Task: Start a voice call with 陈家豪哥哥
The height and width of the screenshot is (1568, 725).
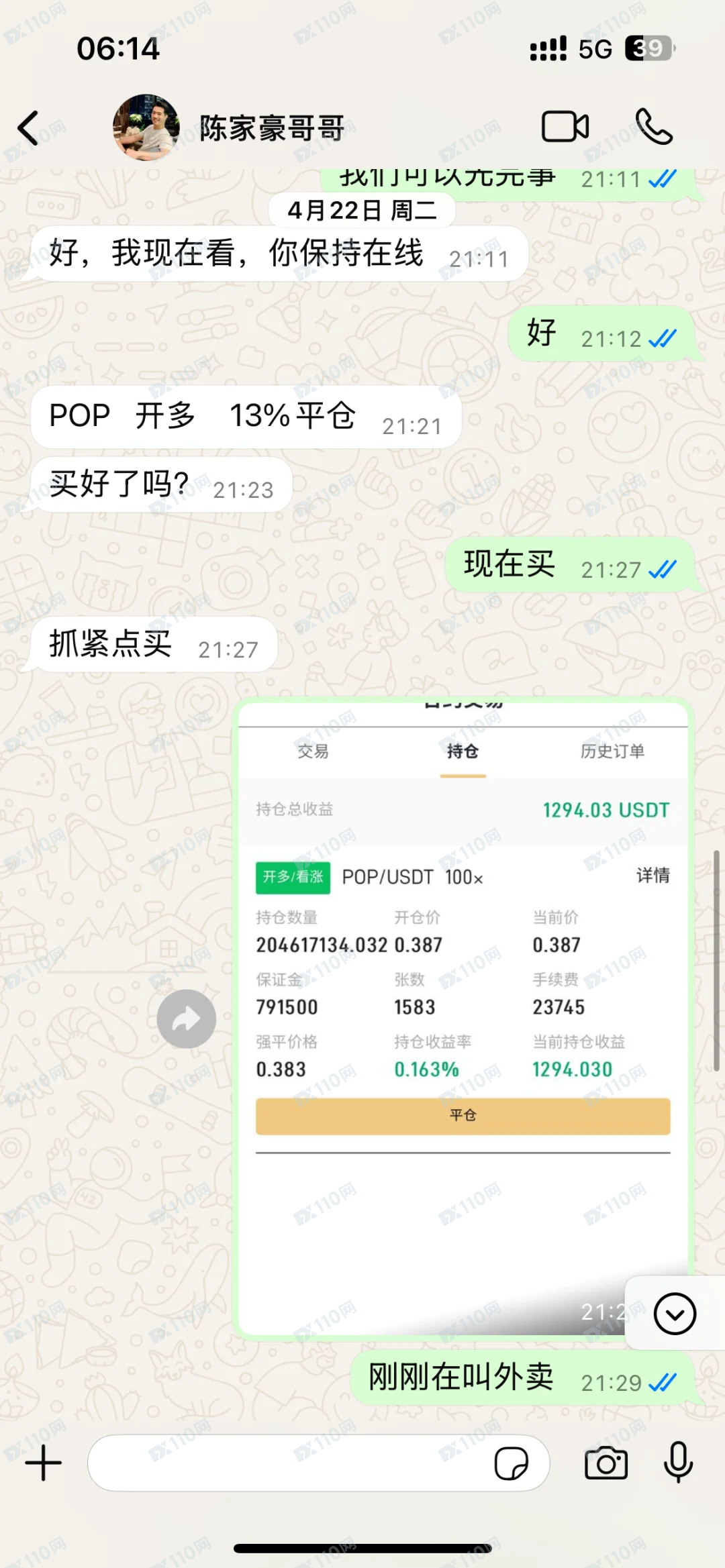Action: [653, 126]
